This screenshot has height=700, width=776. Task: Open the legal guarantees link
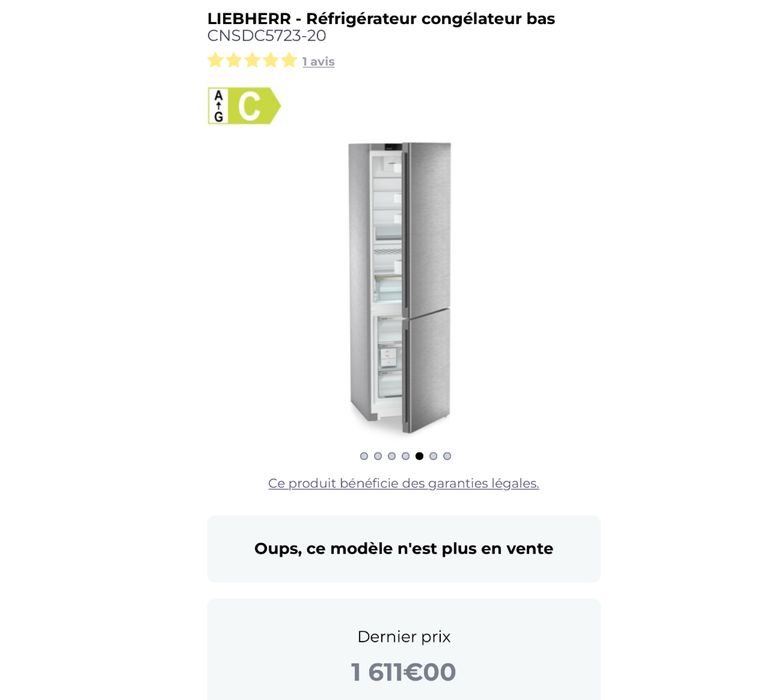[403, 484]
